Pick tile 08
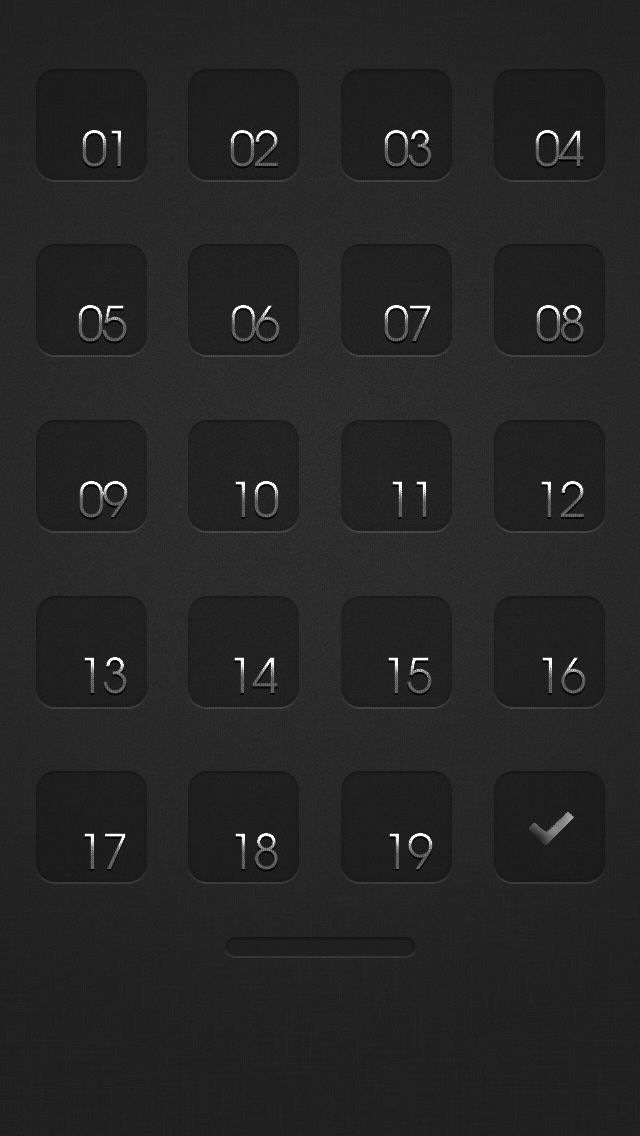Image resolution: width=640 pixels, height=1136 pixels. click(549, 300)
